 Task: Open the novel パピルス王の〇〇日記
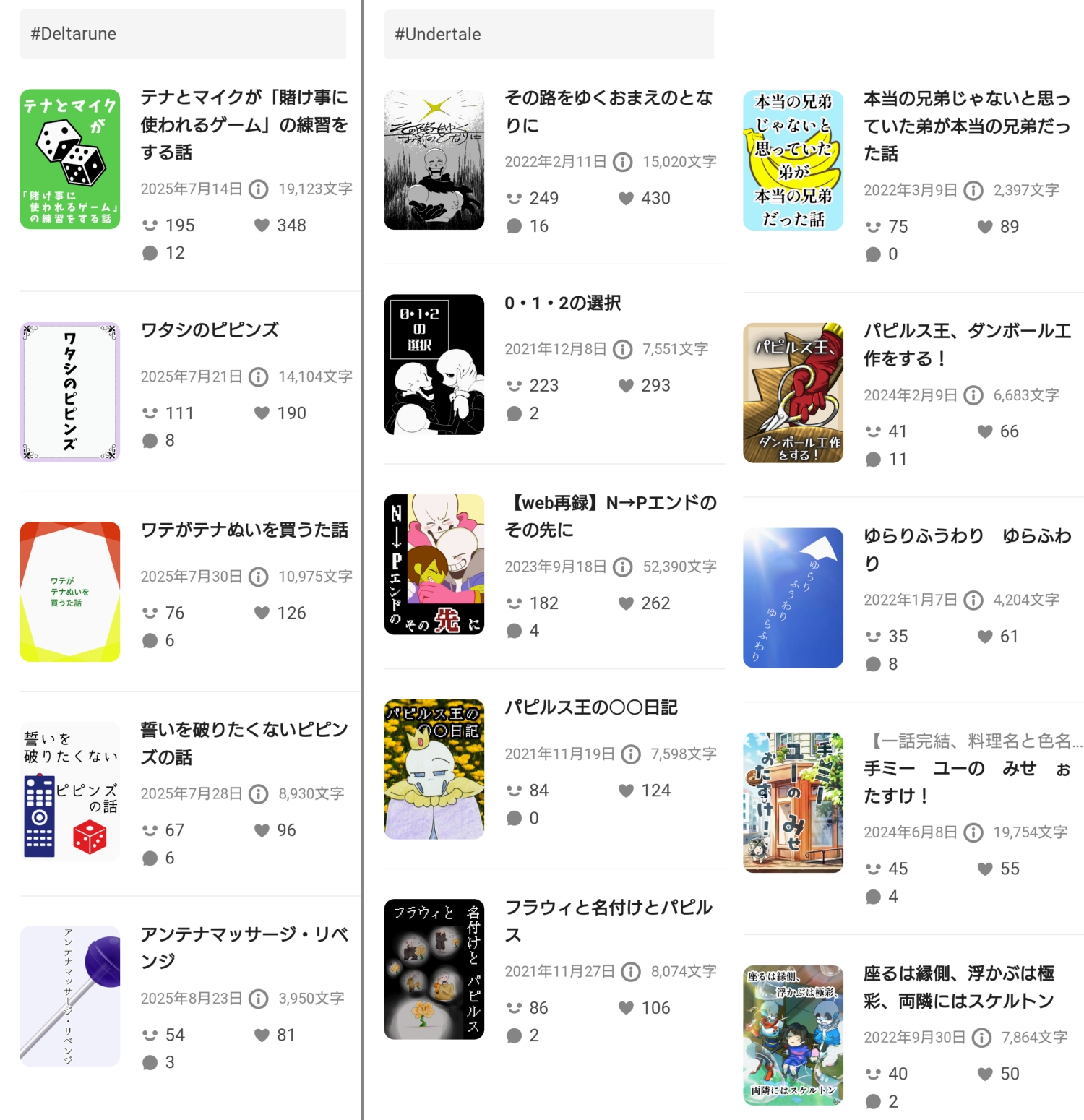[590, 707]
